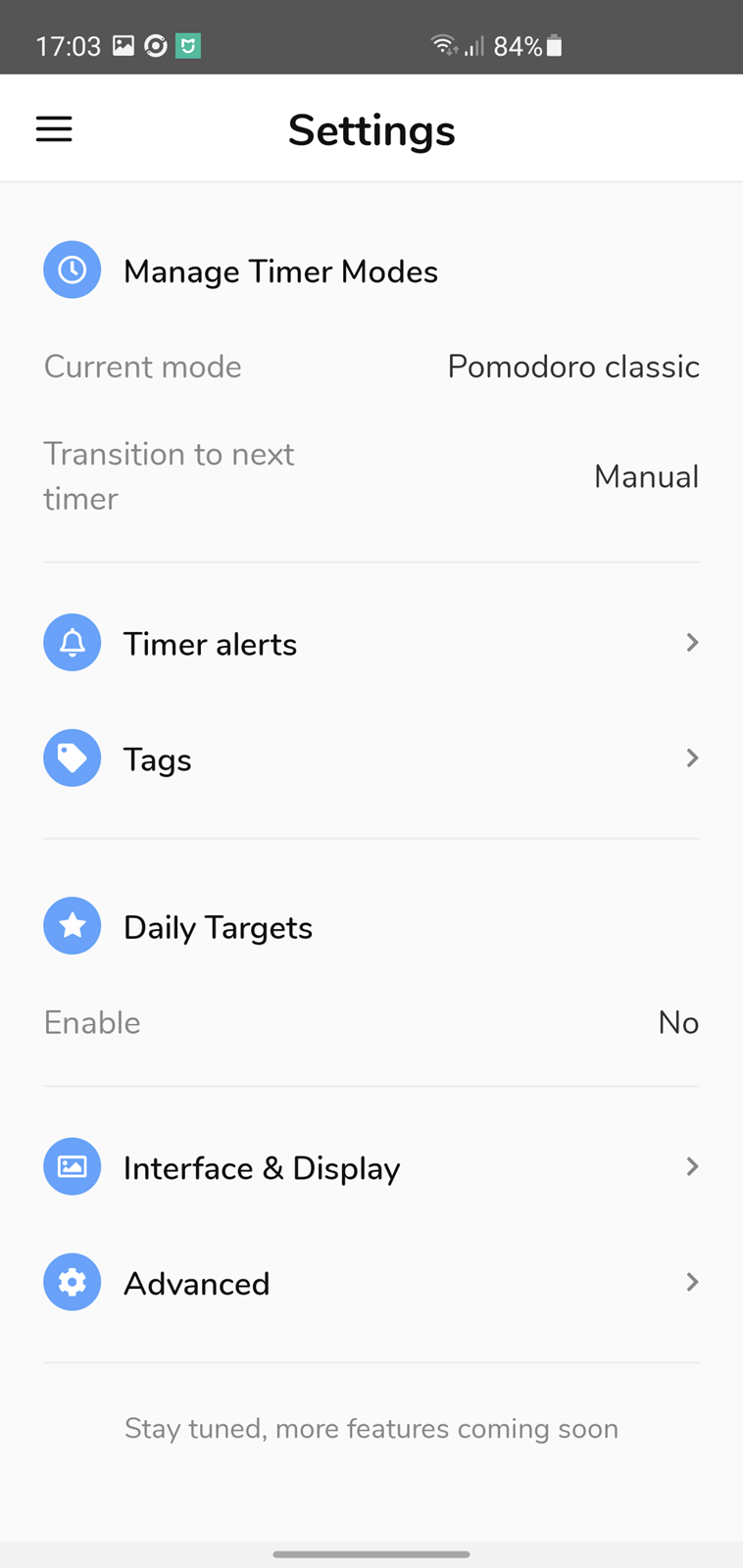743x1568 pixels.
Task: Open Manage Timer Modes
Action: pyautogui.click(x=371, y=270)
